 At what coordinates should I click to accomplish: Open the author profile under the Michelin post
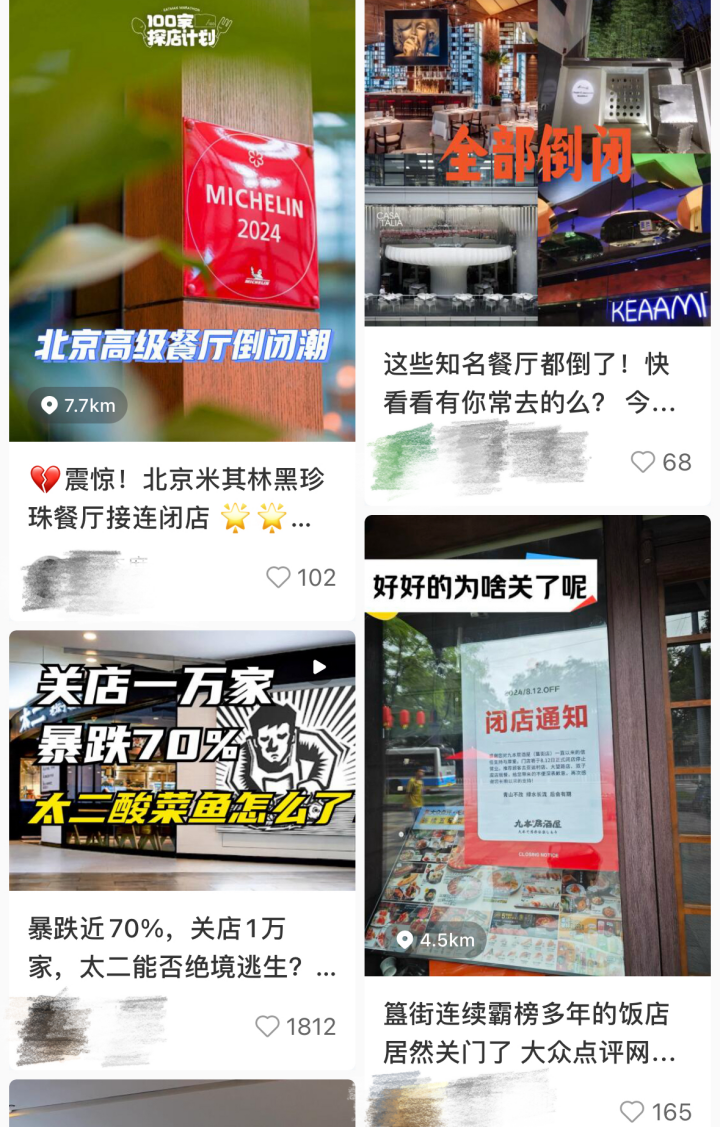[85, 578]
